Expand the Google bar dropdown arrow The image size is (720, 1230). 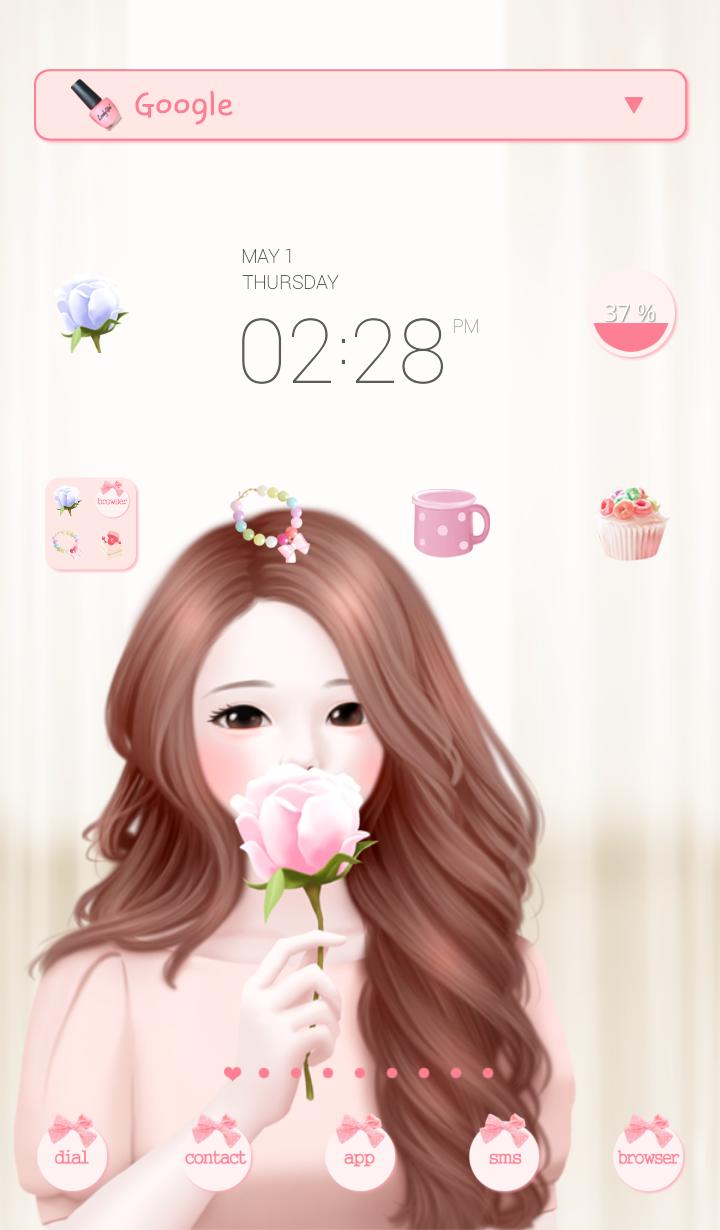pos(633,105)
